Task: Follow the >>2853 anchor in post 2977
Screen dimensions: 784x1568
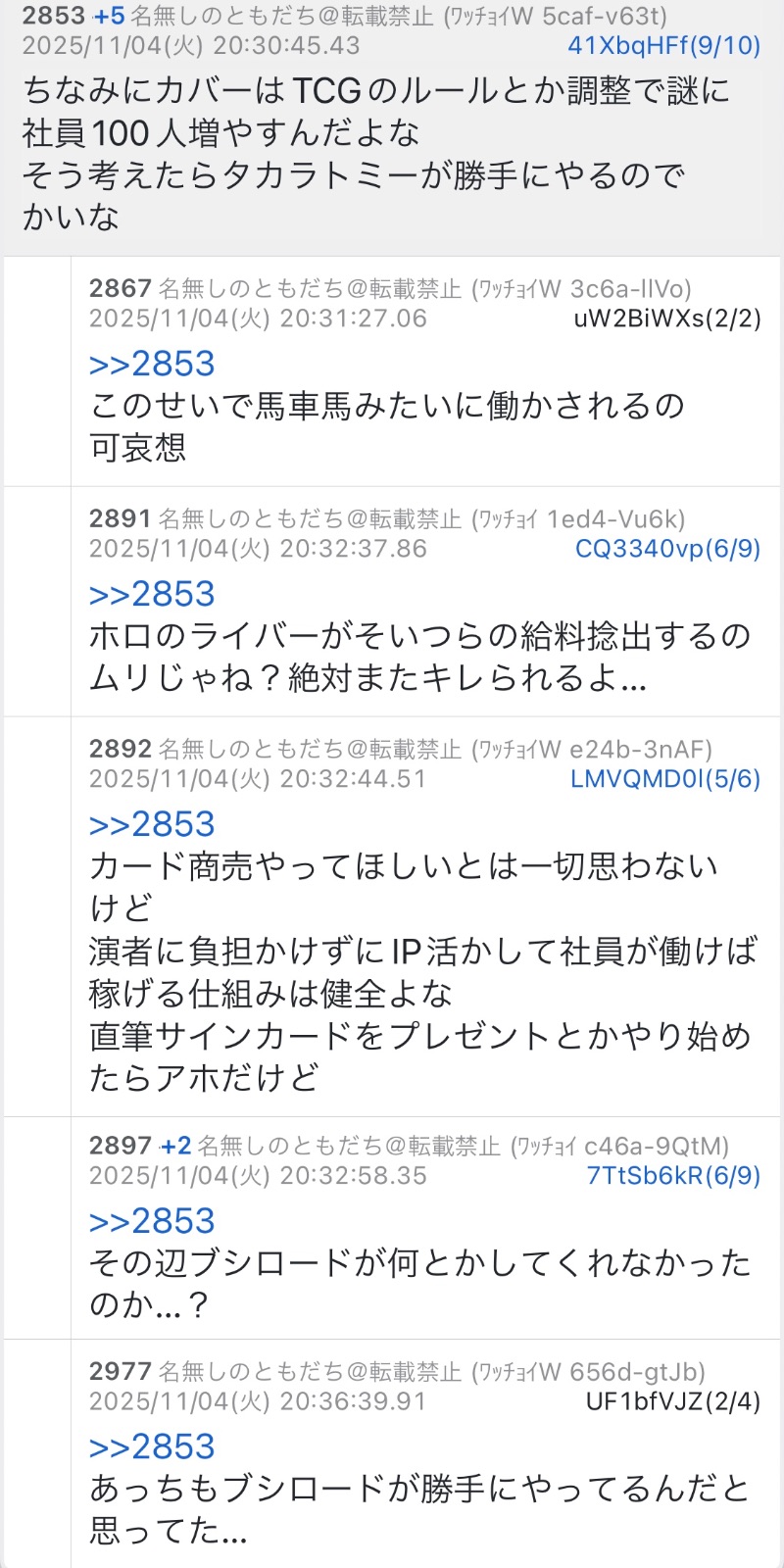Action: point(152,1446)
